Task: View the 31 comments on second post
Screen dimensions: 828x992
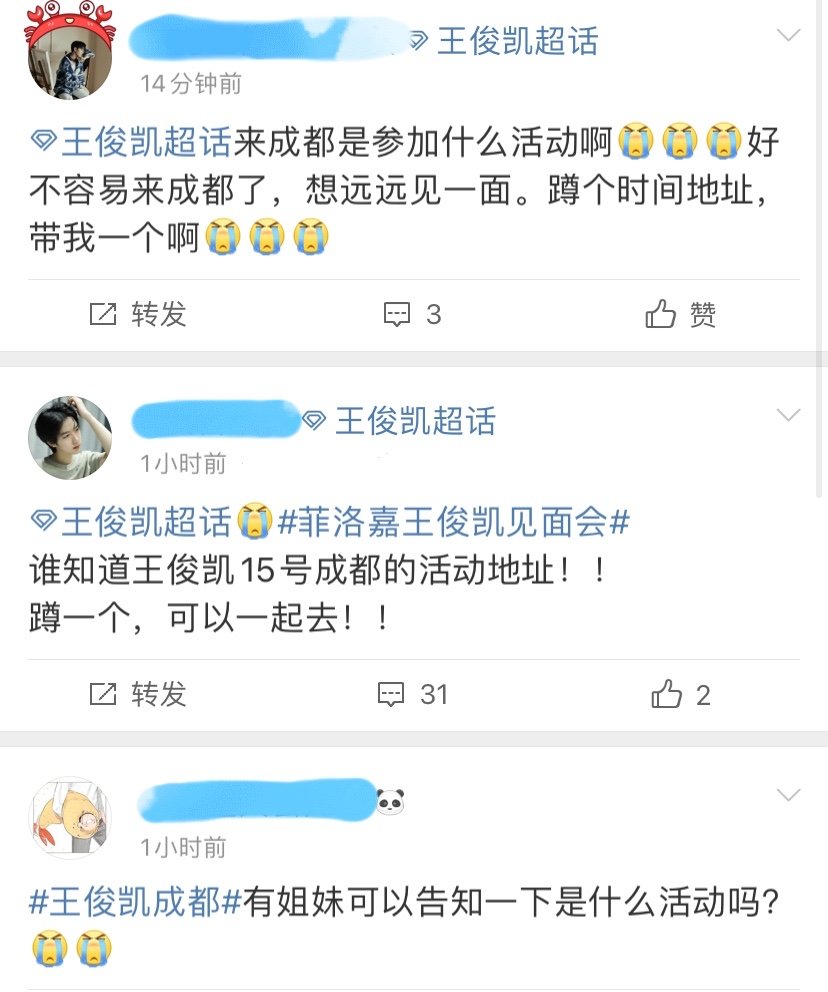Action: click(x=412, y=694)
